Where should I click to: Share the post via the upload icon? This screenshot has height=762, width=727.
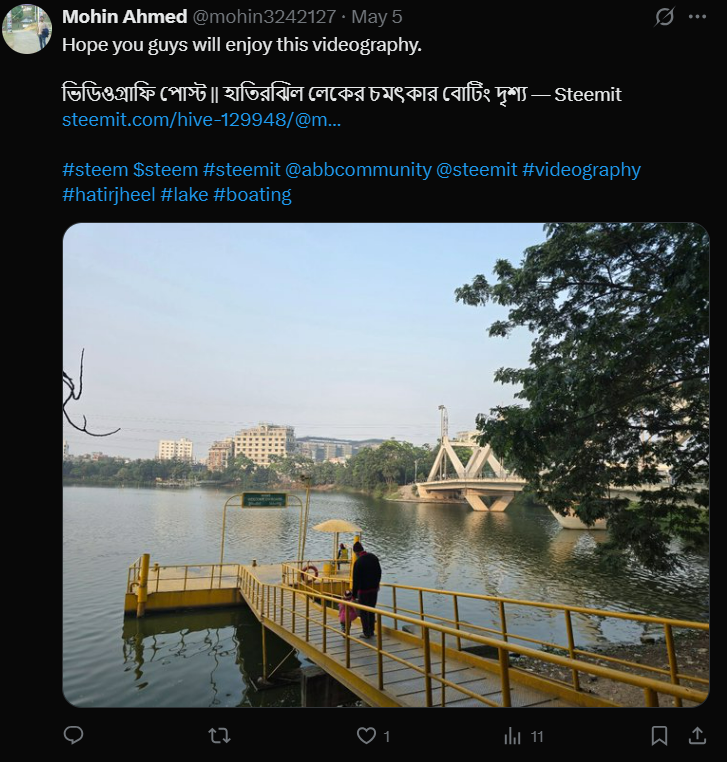pos(699,734)
